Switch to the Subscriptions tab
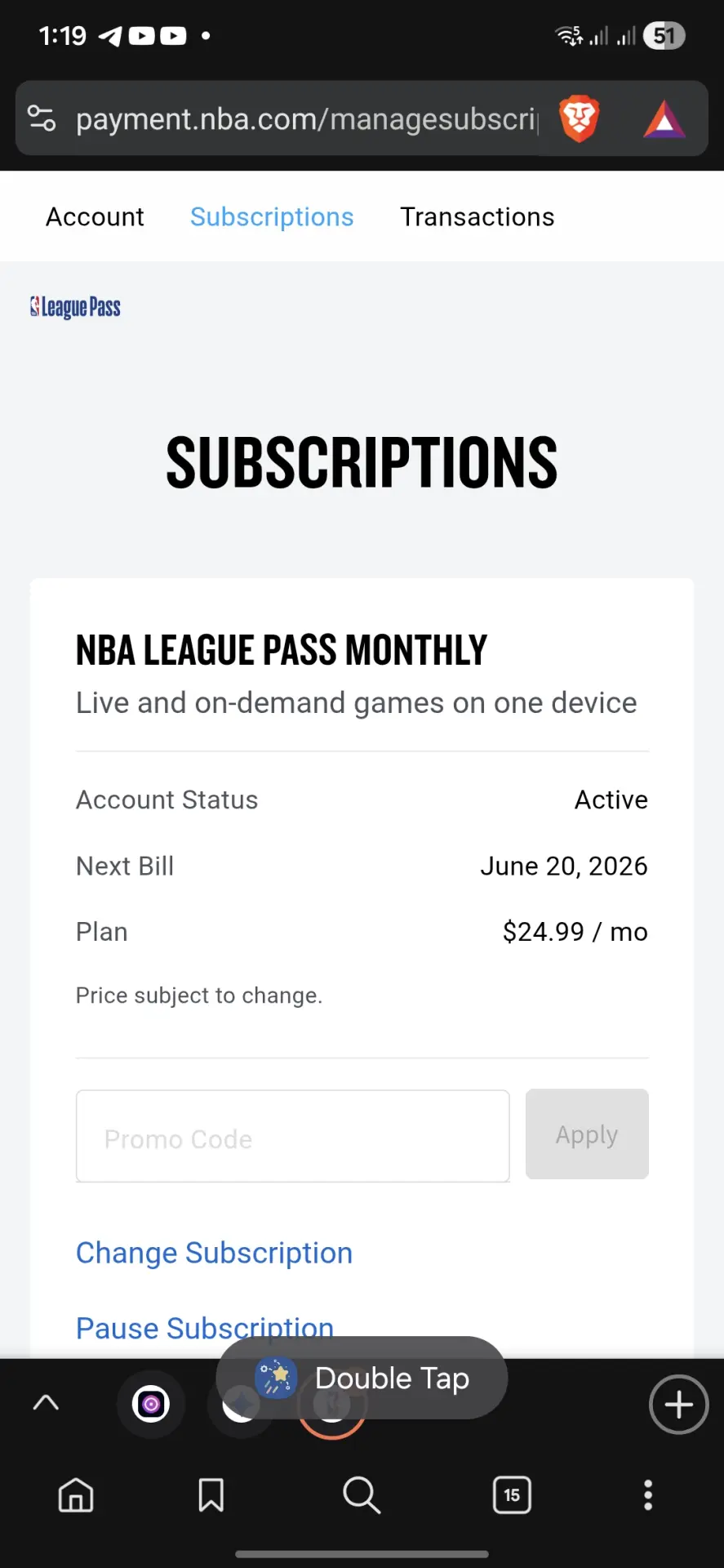724x1568 pixels. (x=272, y=217)
